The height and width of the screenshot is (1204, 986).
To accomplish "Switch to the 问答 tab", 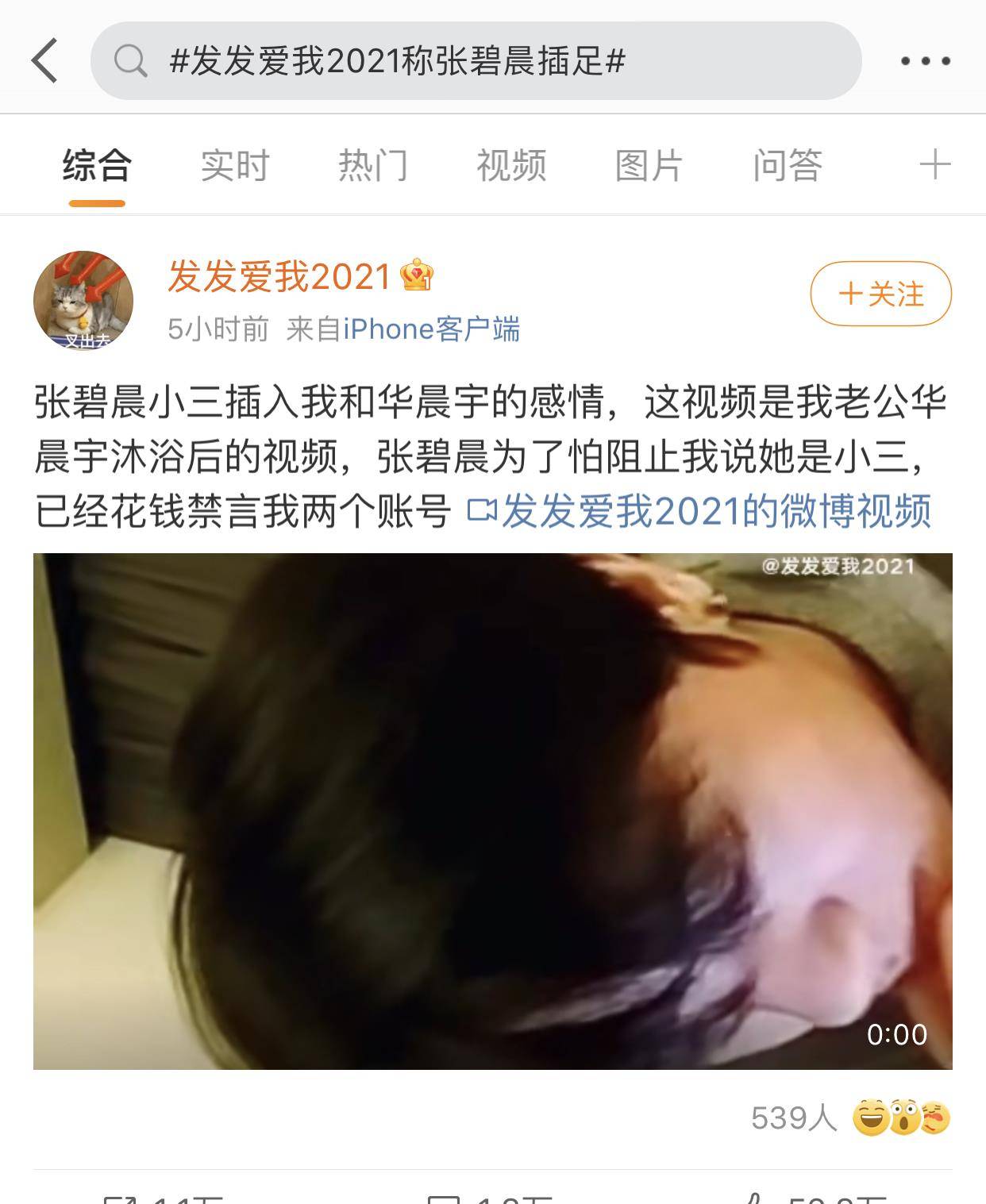I will (x=788, y=166).
